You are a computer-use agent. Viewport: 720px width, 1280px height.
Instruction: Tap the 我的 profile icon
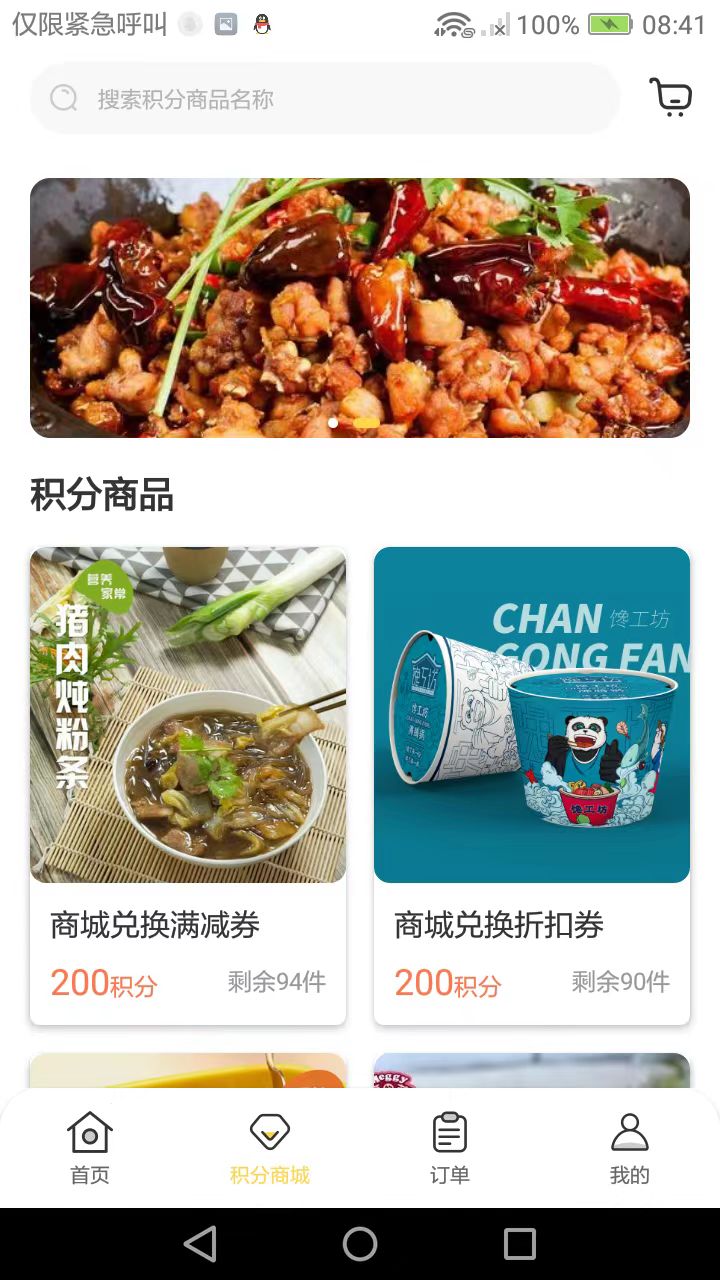click(x=629, y=1132)
